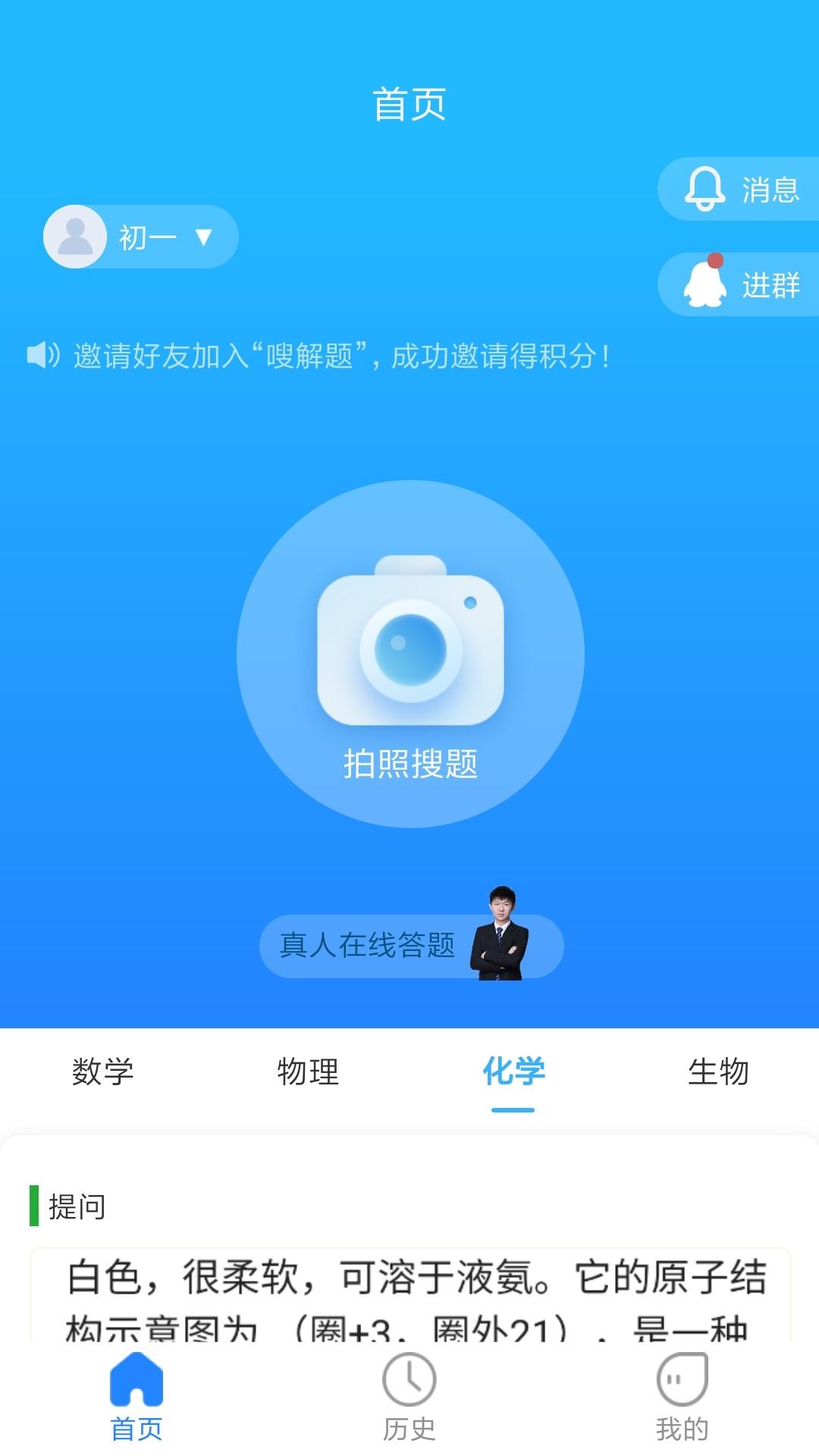Switch to the 生物 subject tab

[x=718, y=1072]
